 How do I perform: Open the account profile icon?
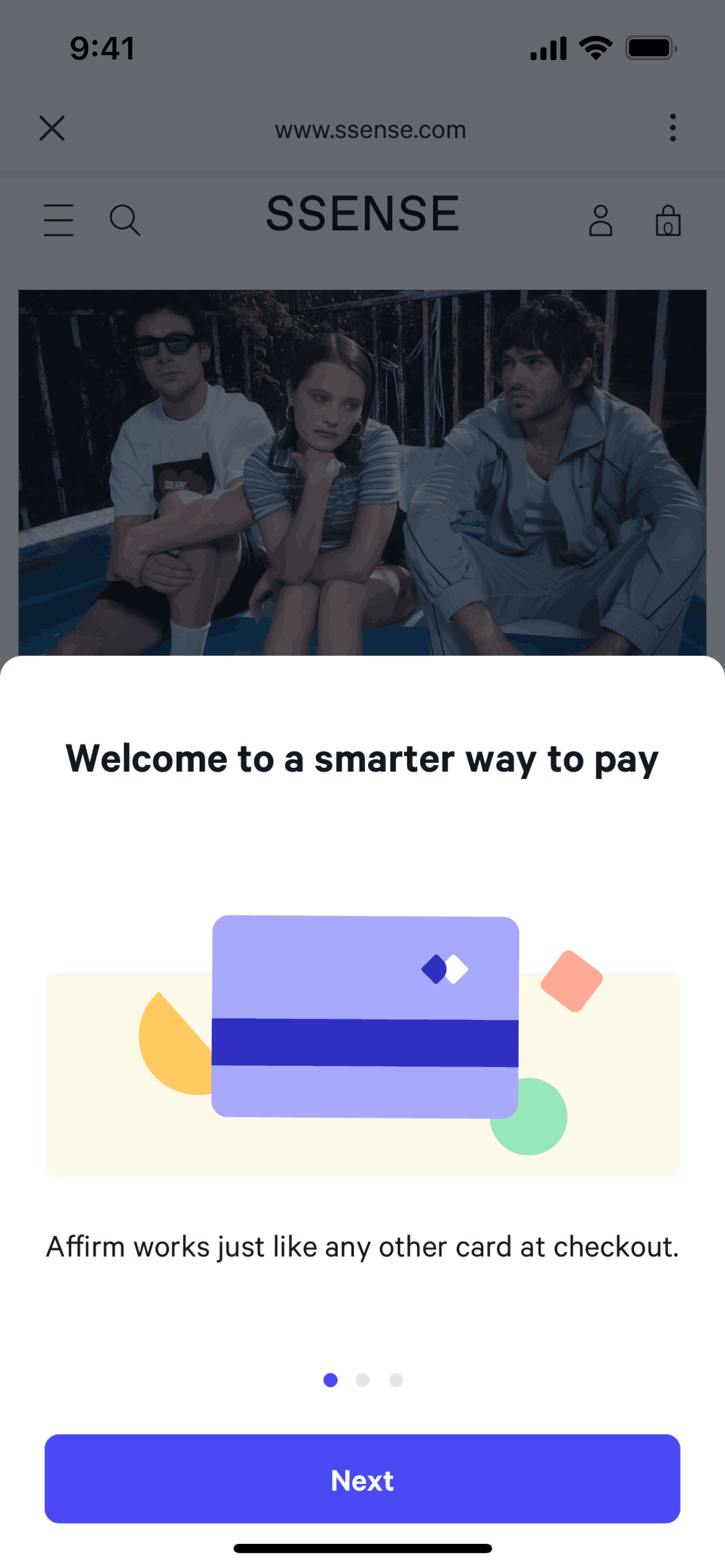(x=600, y=220)
